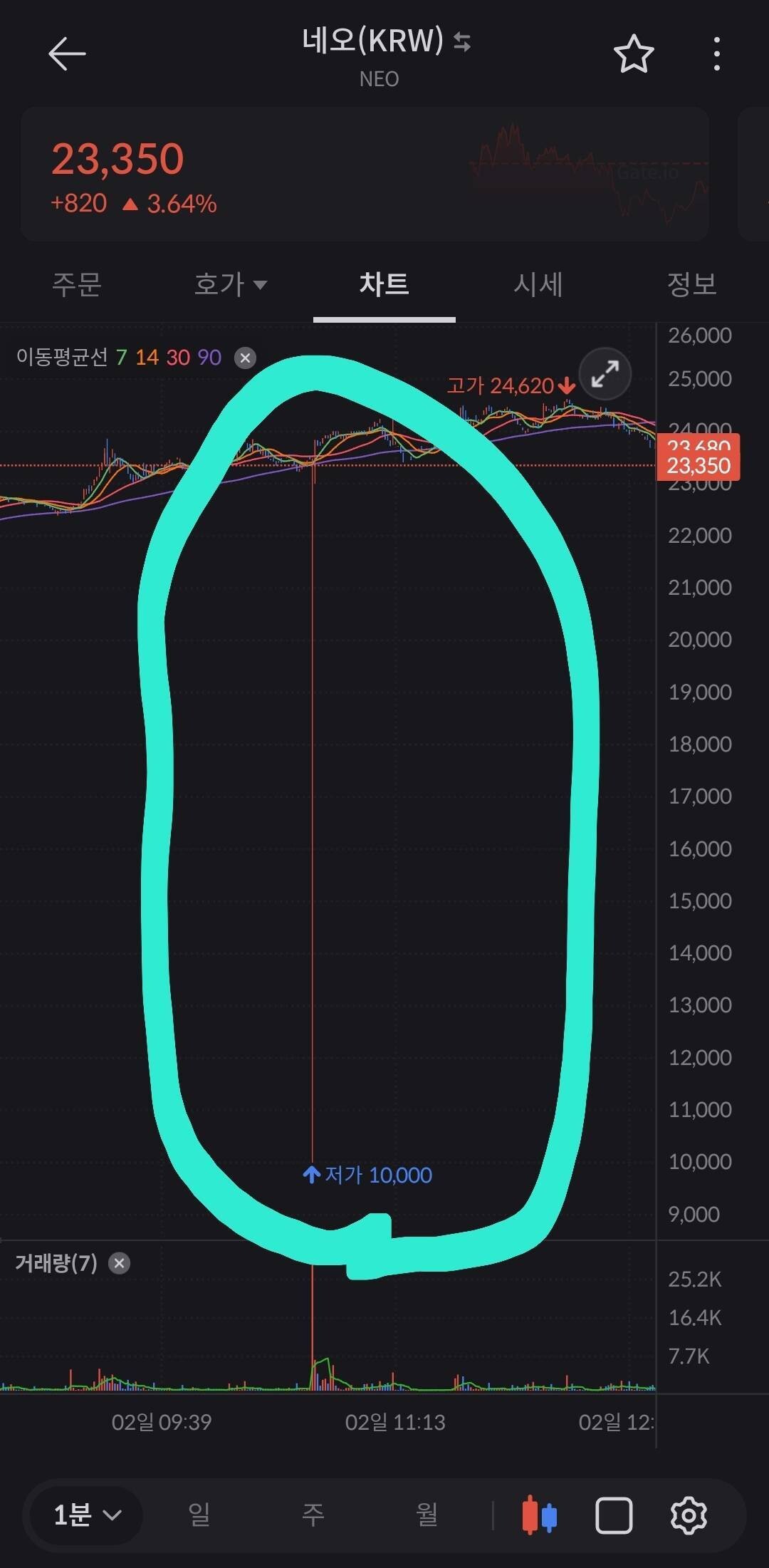Screen dimensions: 769x1568
Task: Select the 일 daily interval
Action: [x=199, y=1515]
